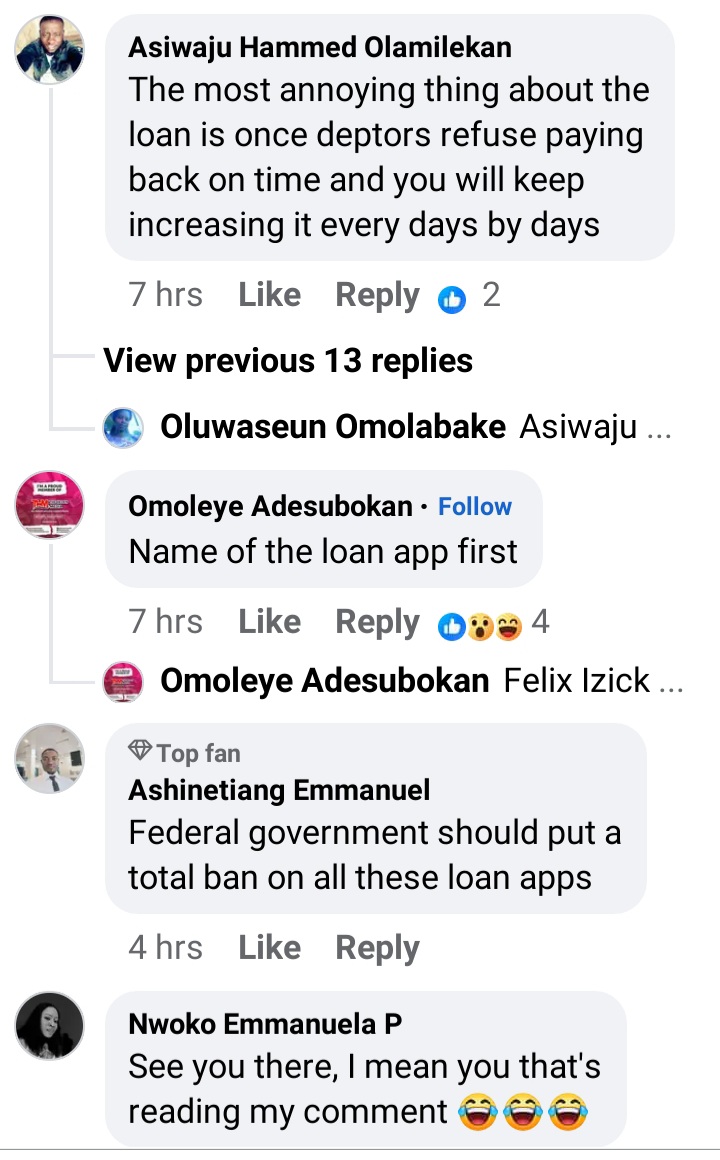Image resolution: width=720 pixels, height=1160 pixels.
Task: Open Omoleye Adesubokan's reply to Felix Izick
Action: (x=421, y=681)
